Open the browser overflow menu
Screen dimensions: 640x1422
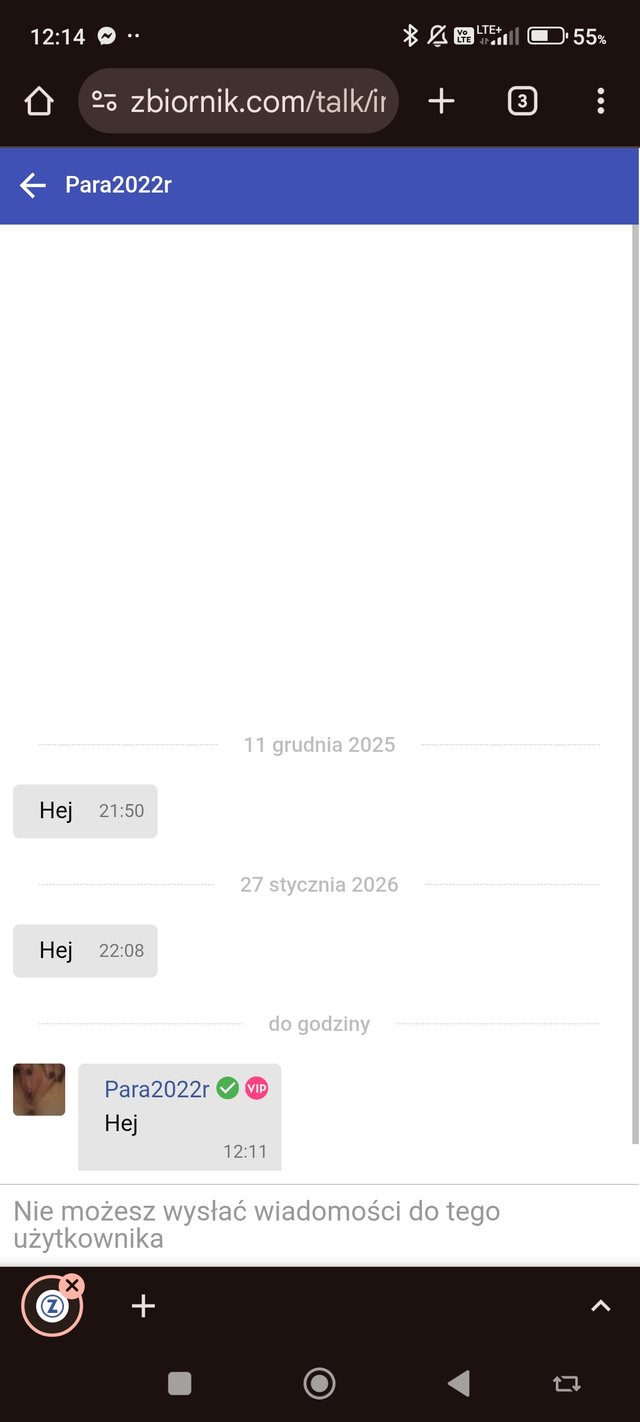coord(600,101)
